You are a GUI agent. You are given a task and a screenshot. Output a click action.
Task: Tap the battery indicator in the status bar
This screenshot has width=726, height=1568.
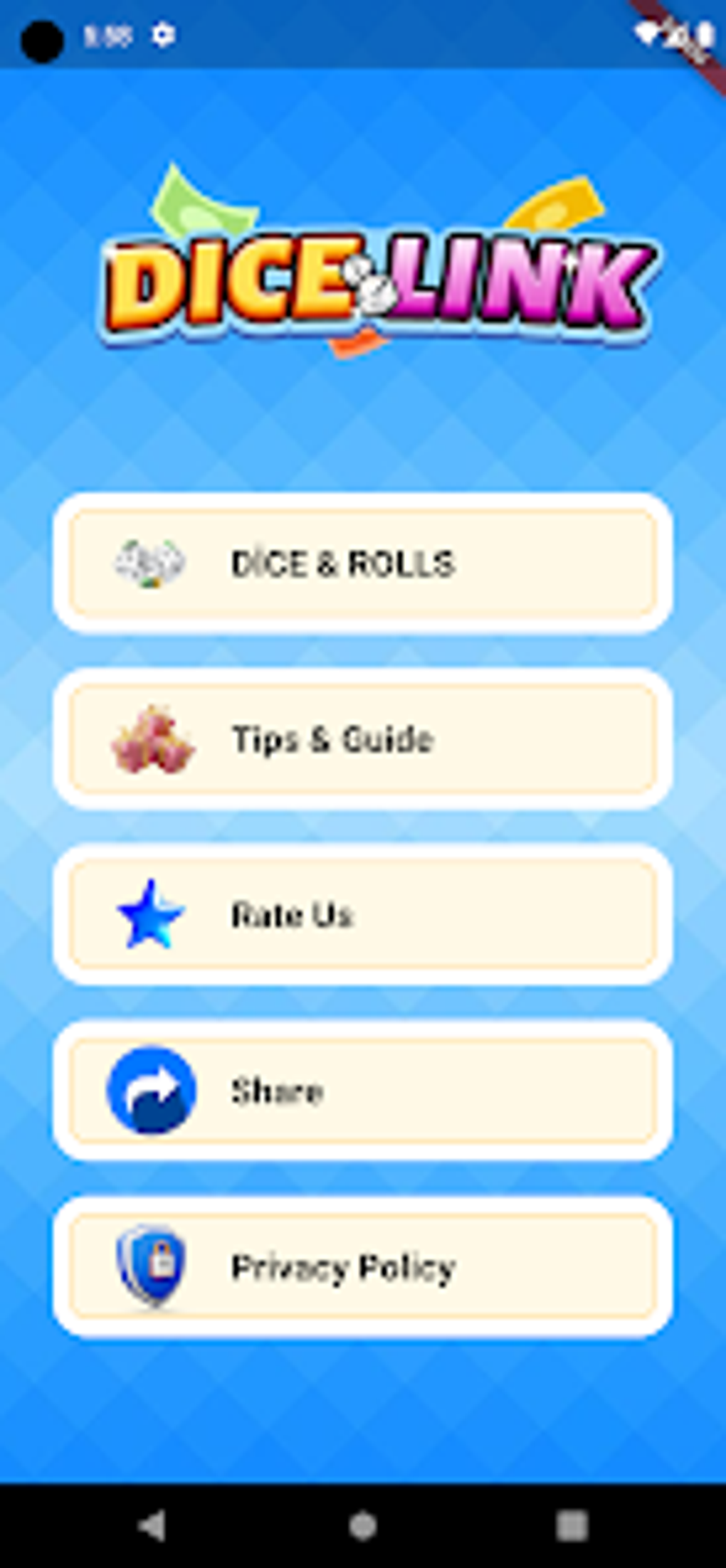click(700, 35)
